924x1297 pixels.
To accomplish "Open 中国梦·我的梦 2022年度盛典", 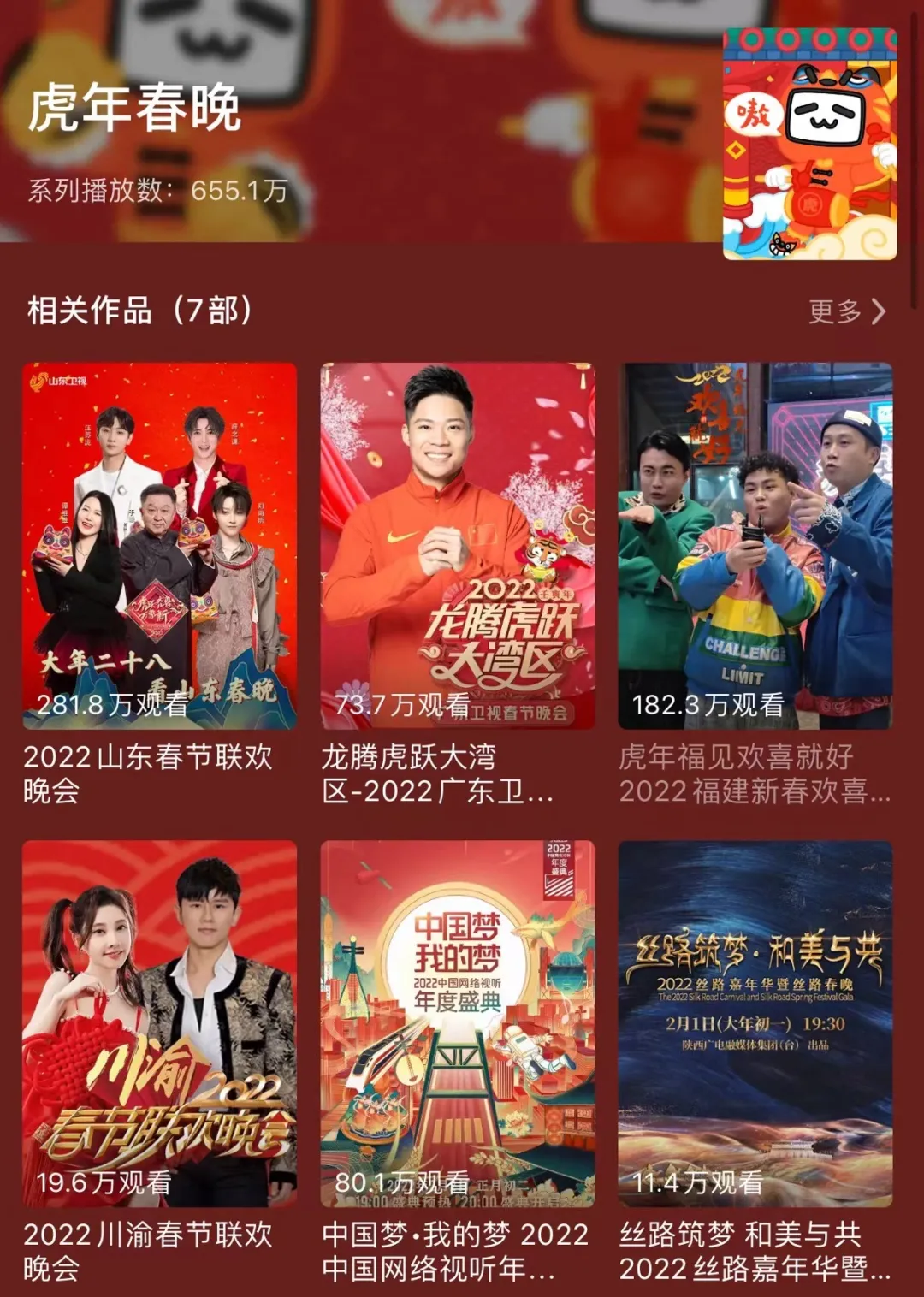I will [x=458, y=1023].
